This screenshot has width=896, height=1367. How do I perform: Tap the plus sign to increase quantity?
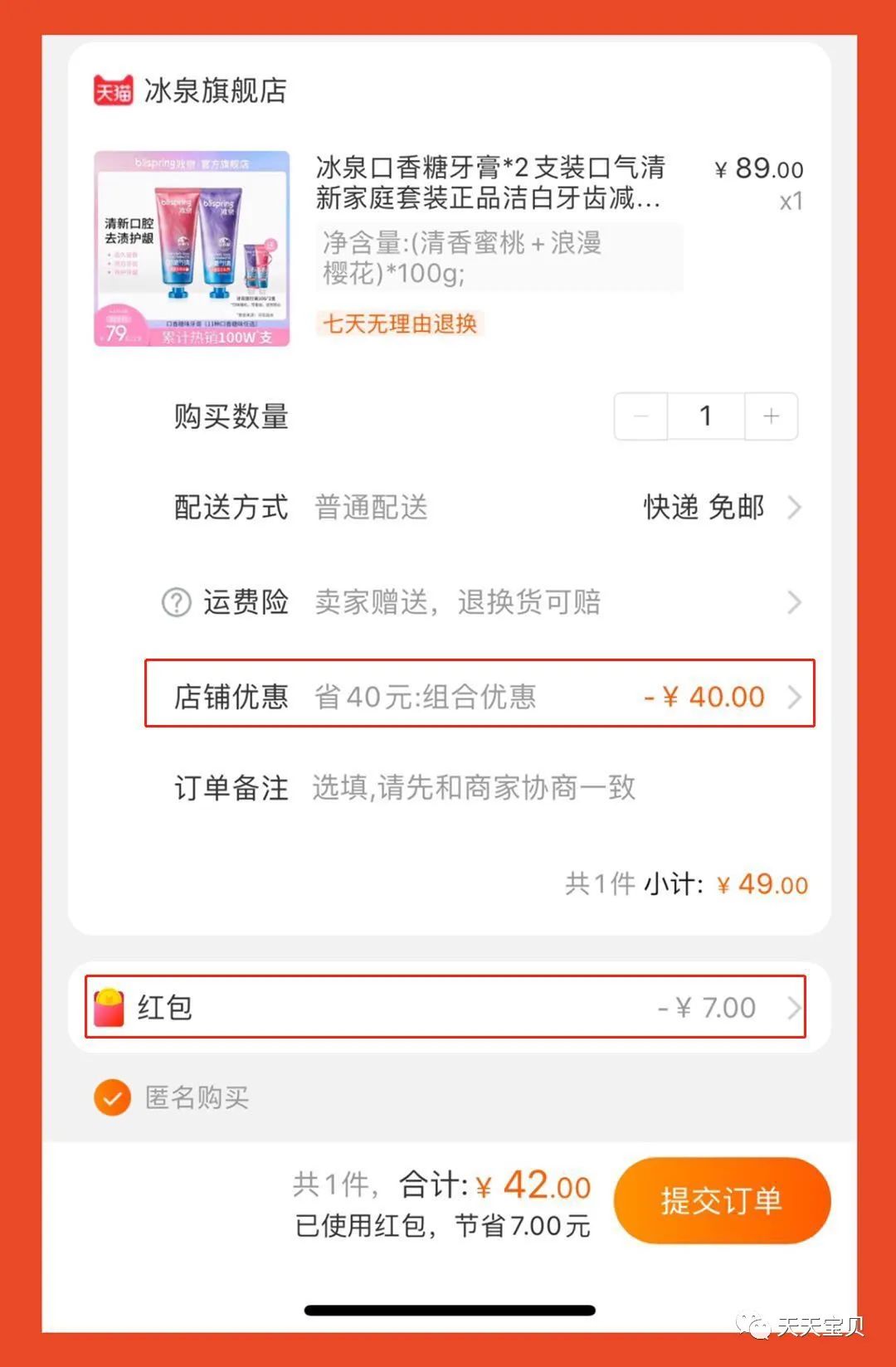coord(770,416)
